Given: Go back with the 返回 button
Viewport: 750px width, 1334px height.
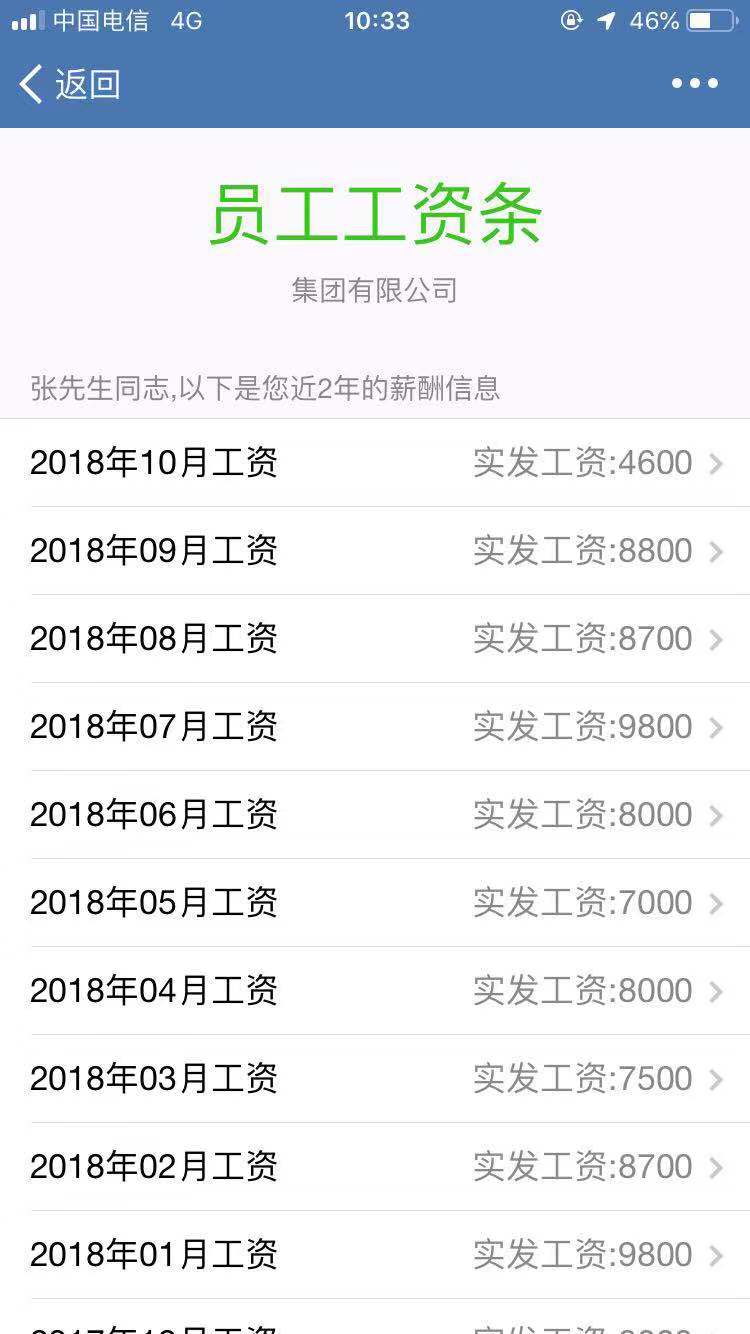Looking at the screenshot, I should point(70,84).
